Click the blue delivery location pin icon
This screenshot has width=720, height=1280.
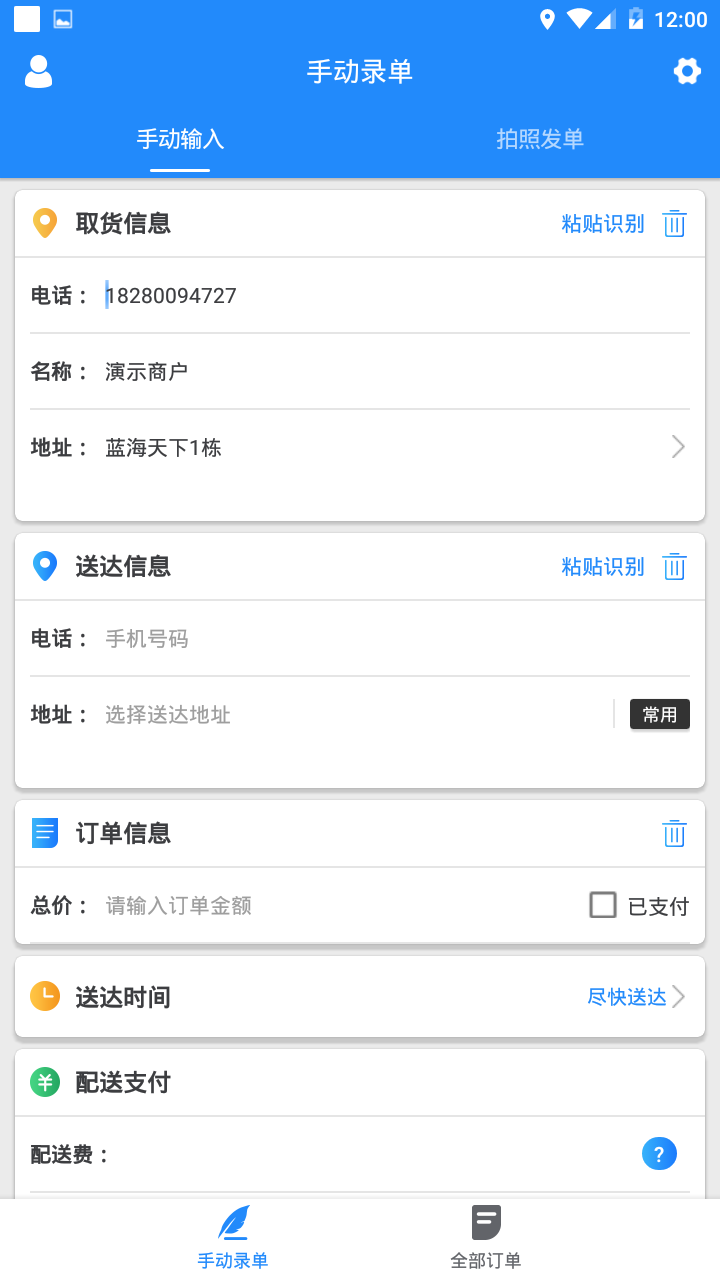44,566
